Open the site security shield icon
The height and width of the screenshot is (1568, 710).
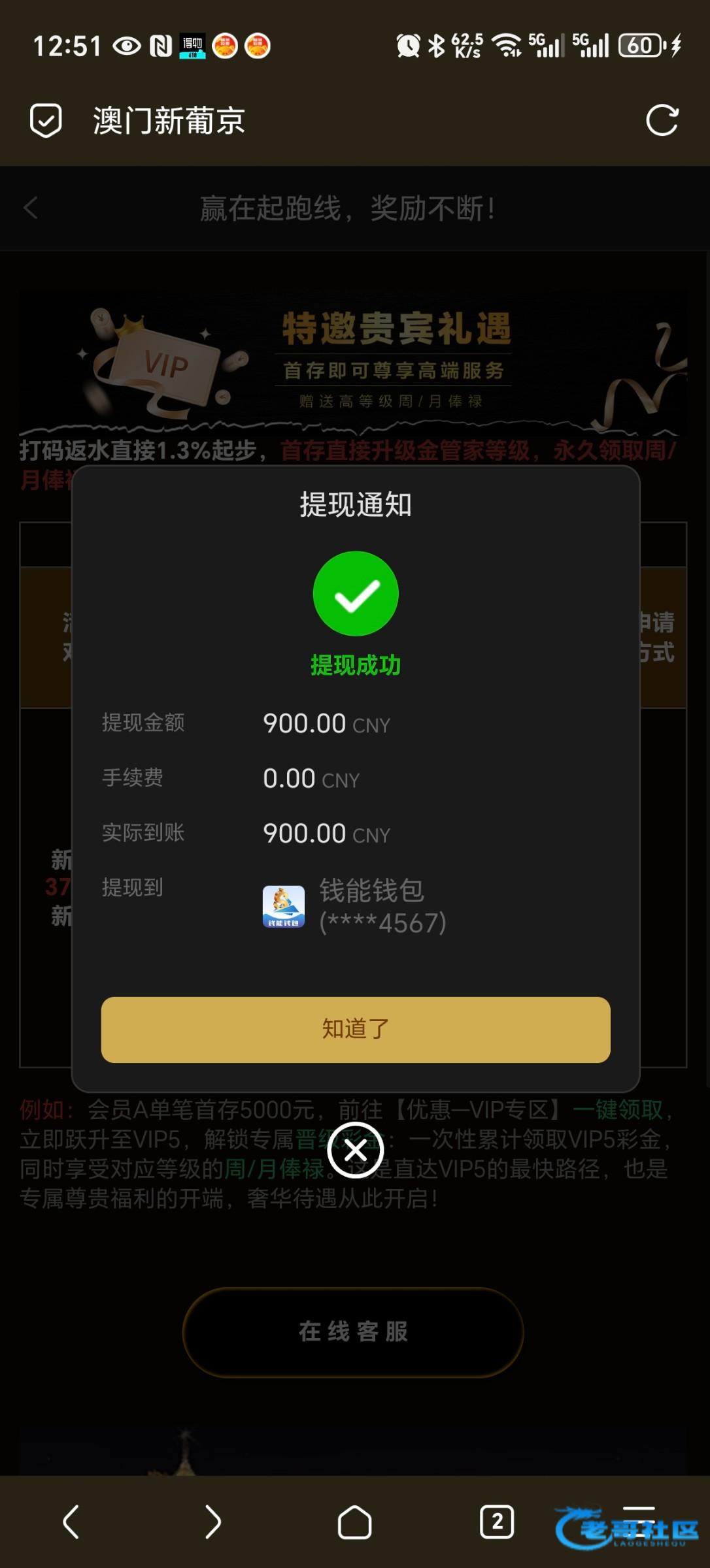(46, 121)
